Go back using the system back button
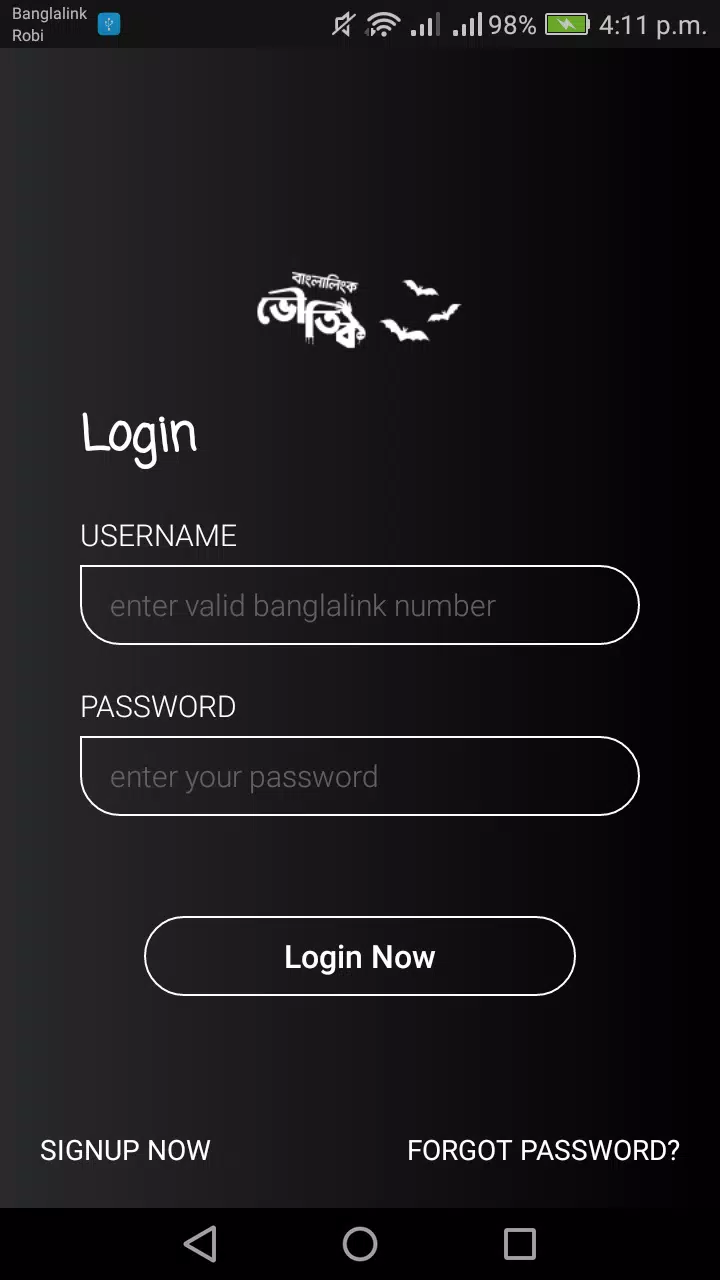Image resolution: width=720 pixels, height=1280 pixels. coord(200,1244)
